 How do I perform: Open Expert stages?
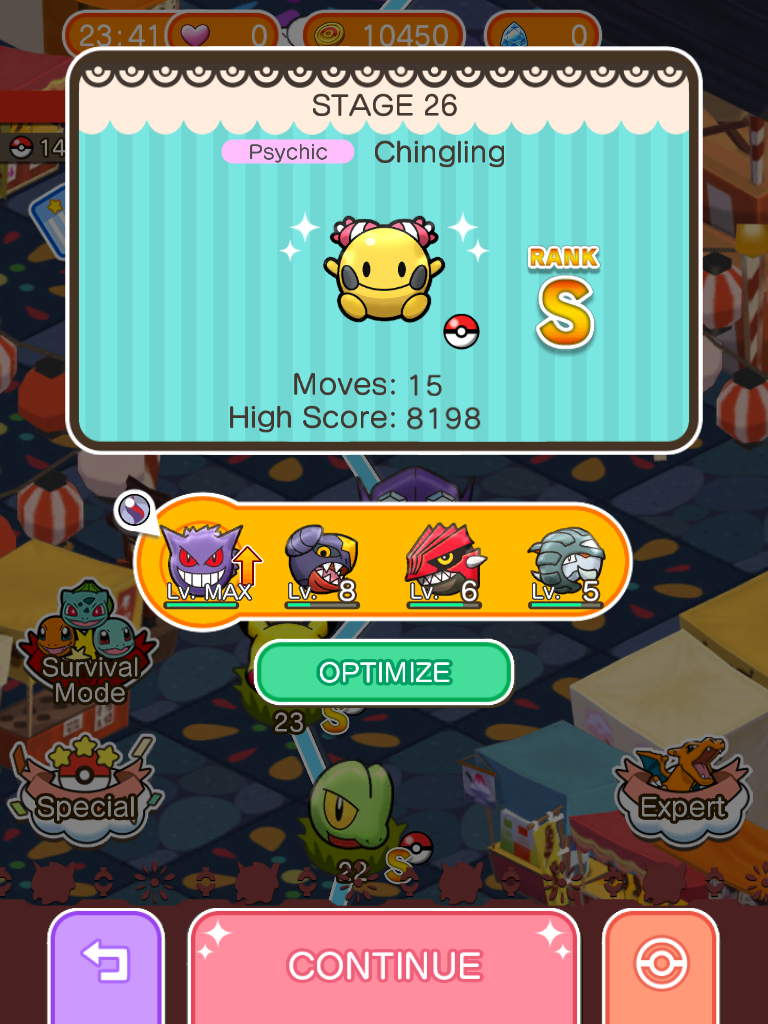point(683,783)
